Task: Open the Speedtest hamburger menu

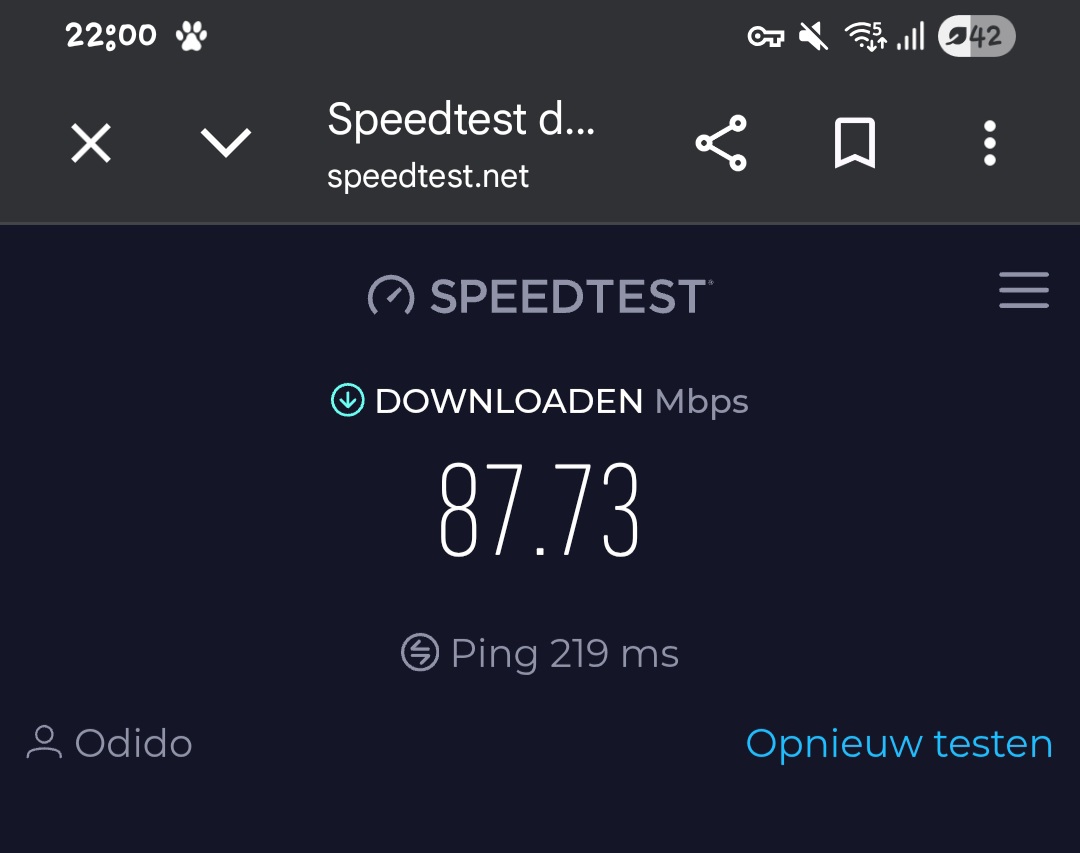Action: [1024, 291]
